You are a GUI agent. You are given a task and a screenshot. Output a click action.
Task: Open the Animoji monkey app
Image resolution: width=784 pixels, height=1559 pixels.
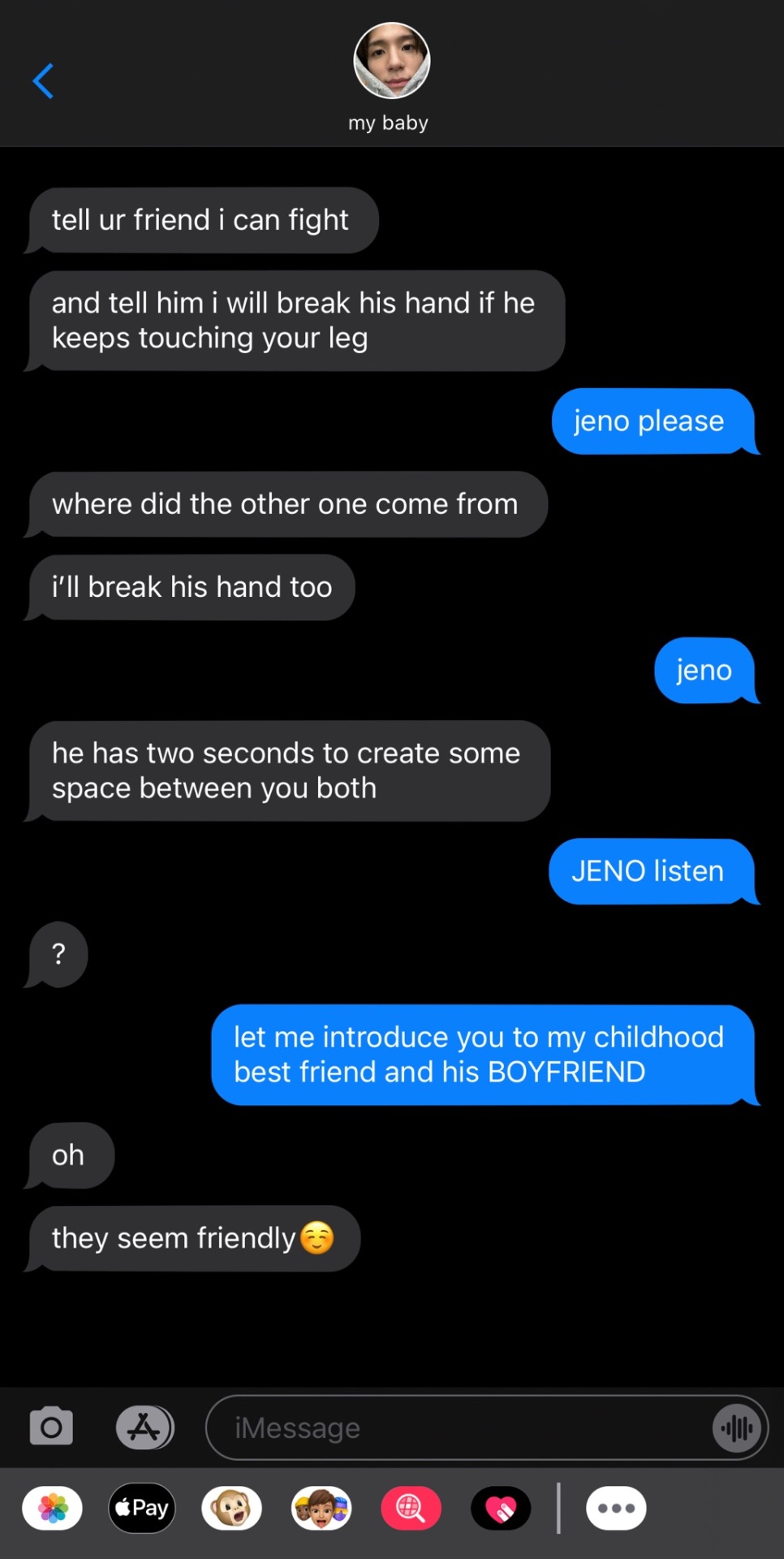click(x=231, y=1508)
